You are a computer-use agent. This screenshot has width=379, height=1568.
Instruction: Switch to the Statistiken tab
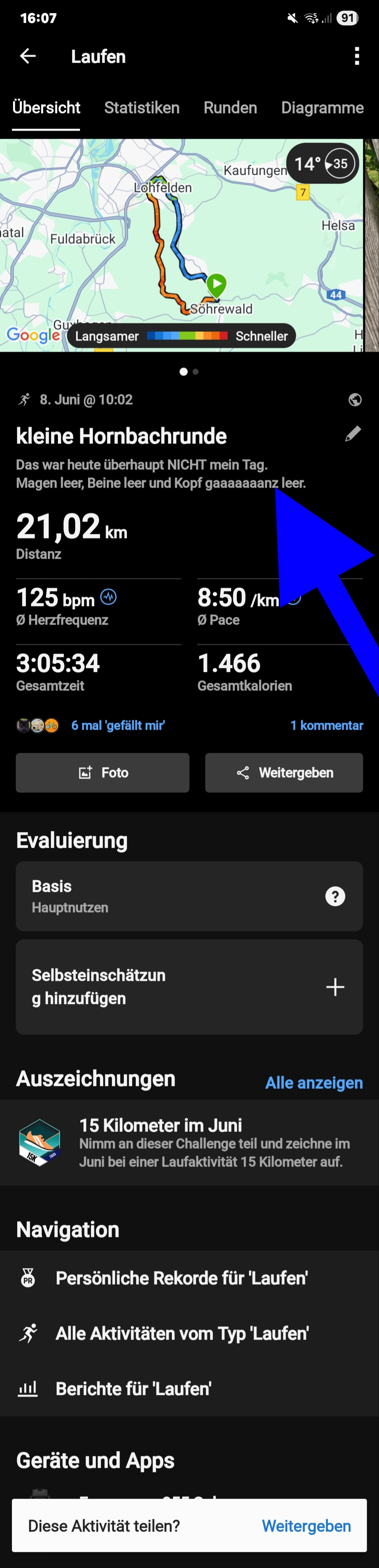pyautogui.click(x=141, y=108)
